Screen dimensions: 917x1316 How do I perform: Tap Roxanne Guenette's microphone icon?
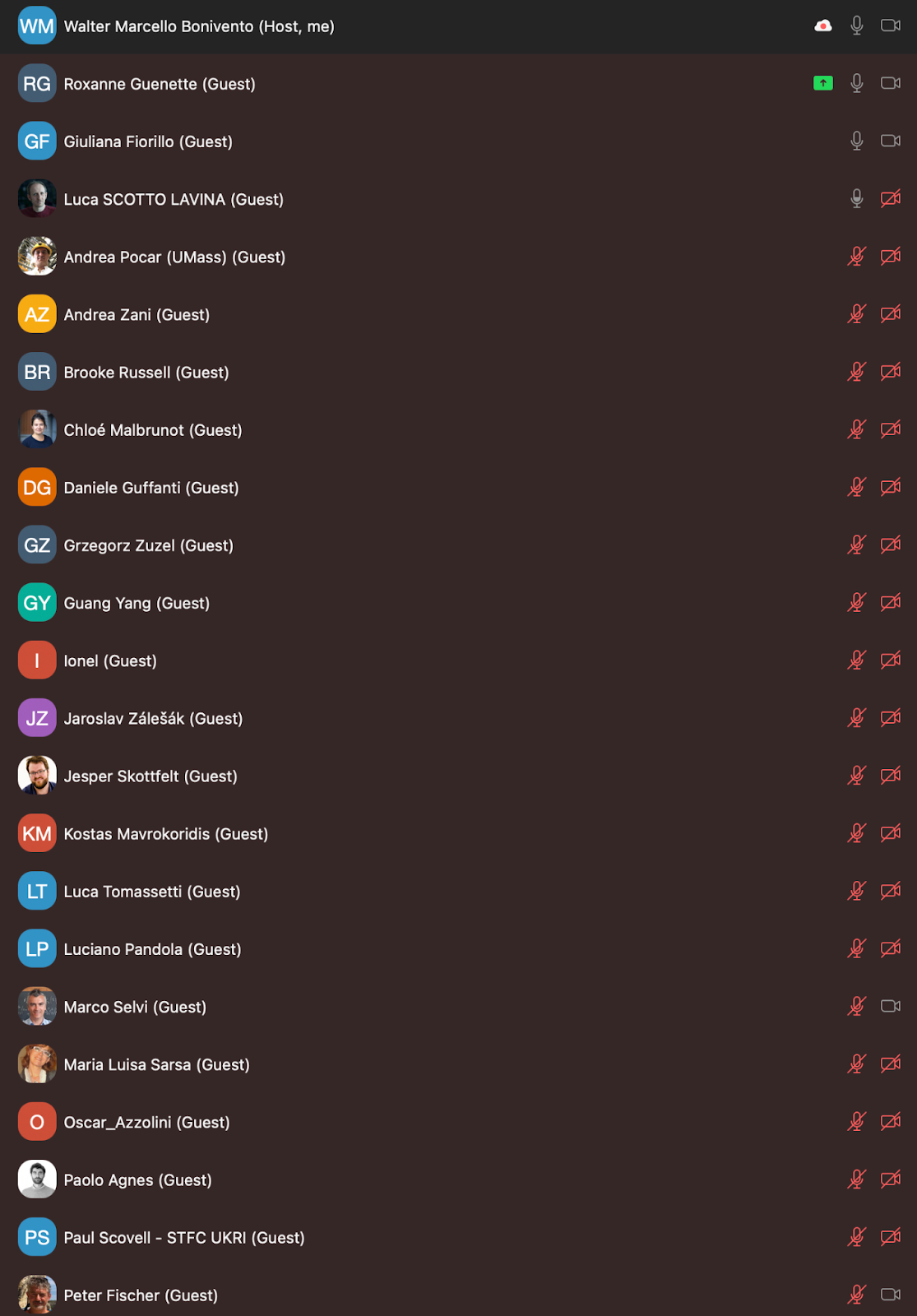856,83
